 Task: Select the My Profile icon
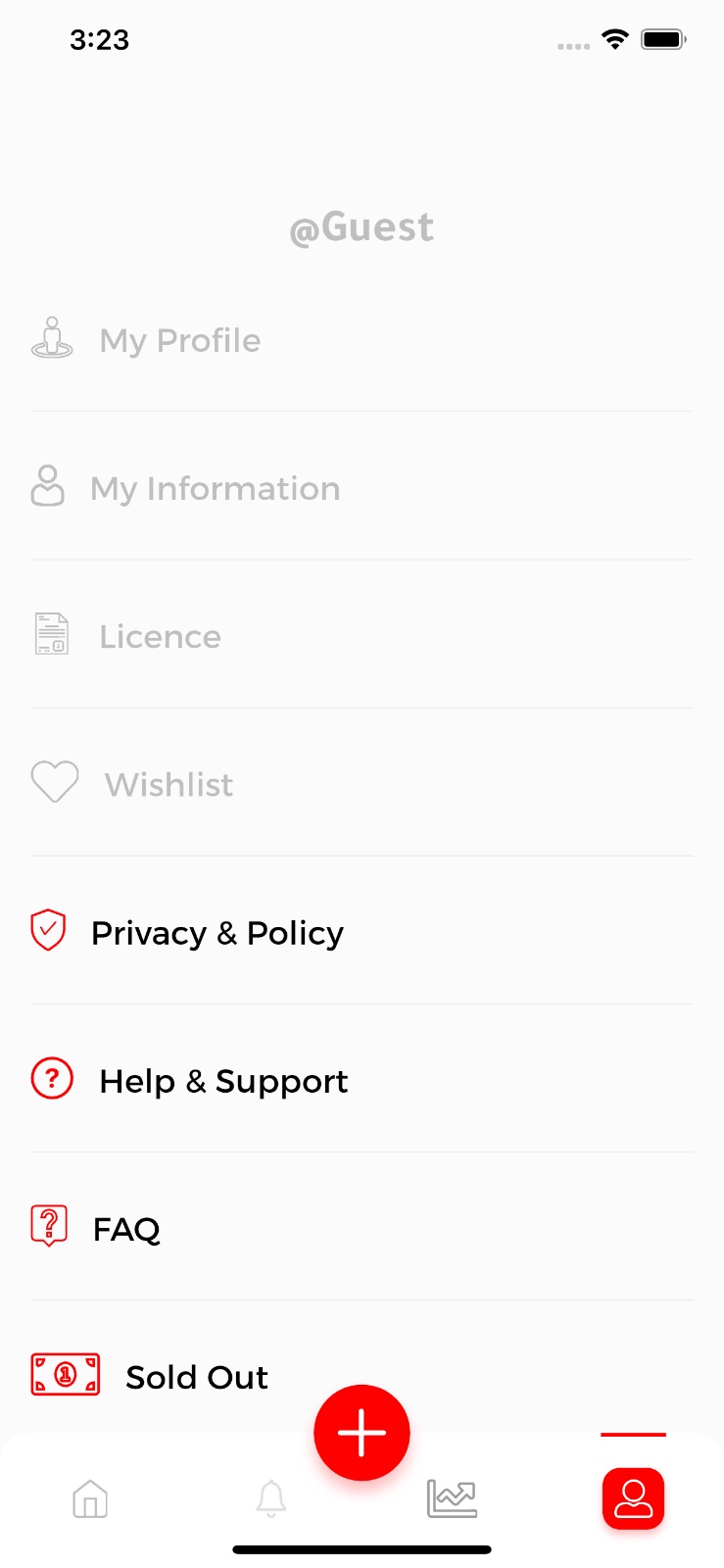click(x=52, y=337)
